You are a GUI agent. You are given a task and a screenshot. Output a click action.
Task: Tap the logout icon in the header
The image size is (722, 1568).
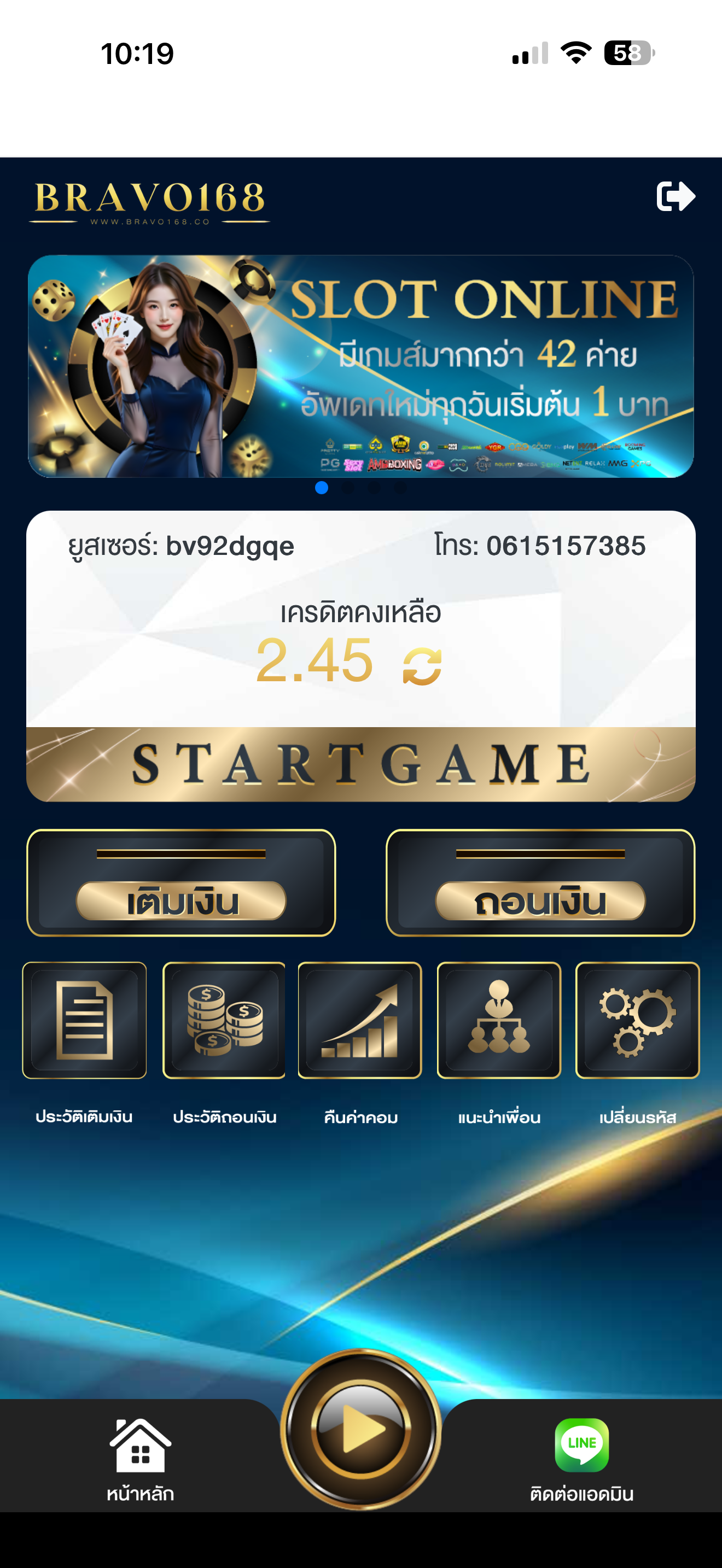click(x=675, y=197)
